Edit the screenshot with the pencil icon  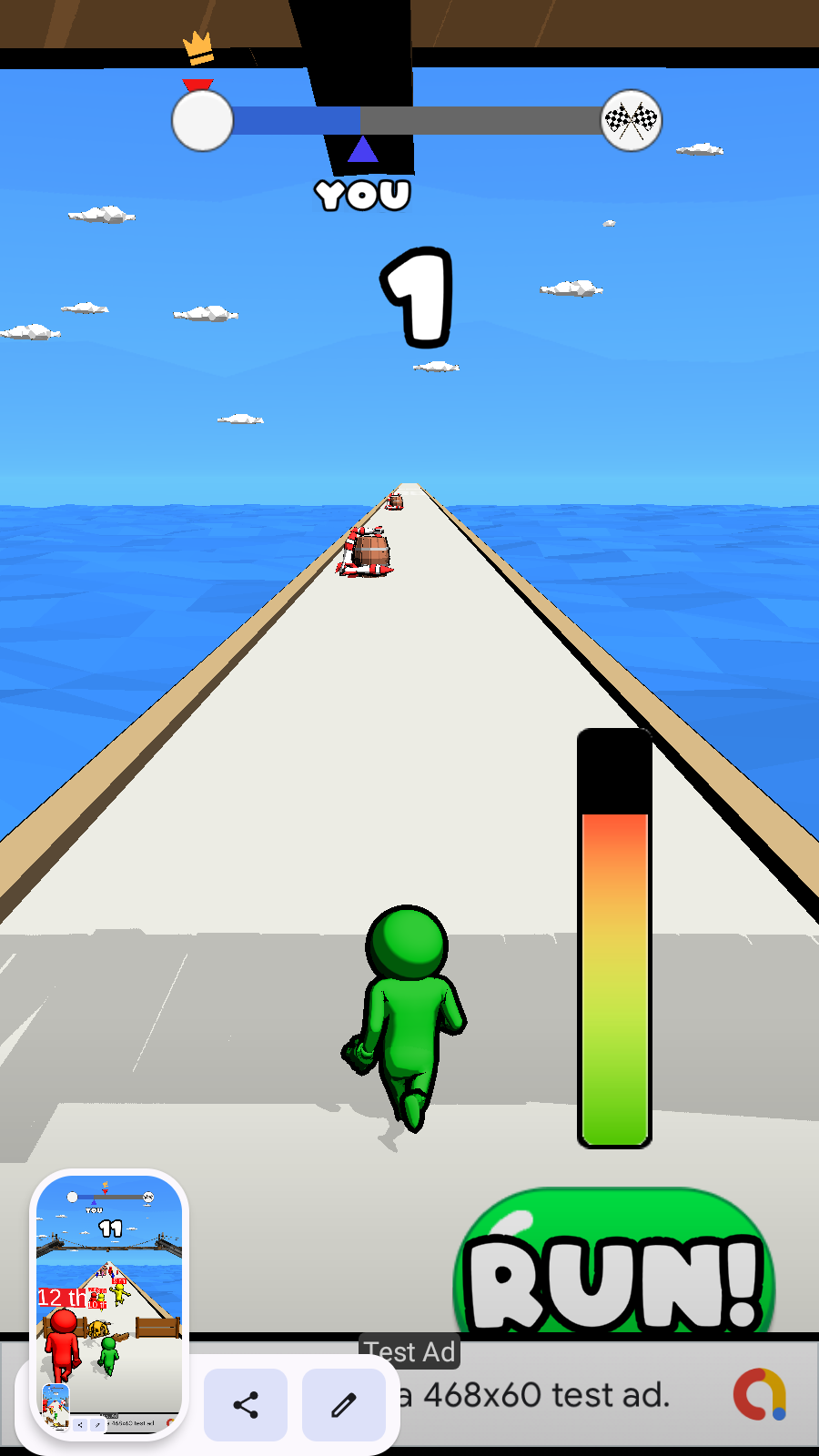click(x=343, y=1405)
